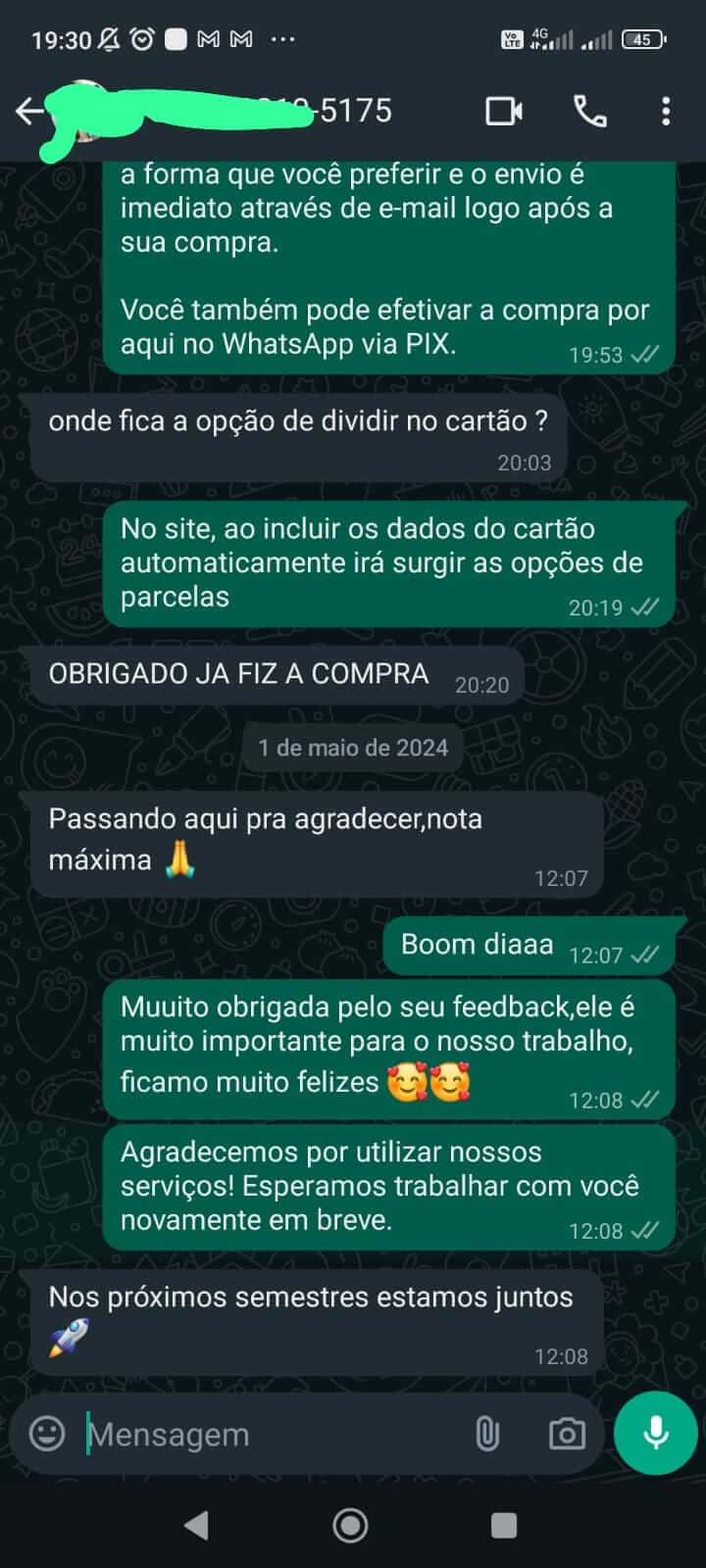Start a video call with this contact
The width and height of the screenshot is (706, 1568).
[504, 112]
